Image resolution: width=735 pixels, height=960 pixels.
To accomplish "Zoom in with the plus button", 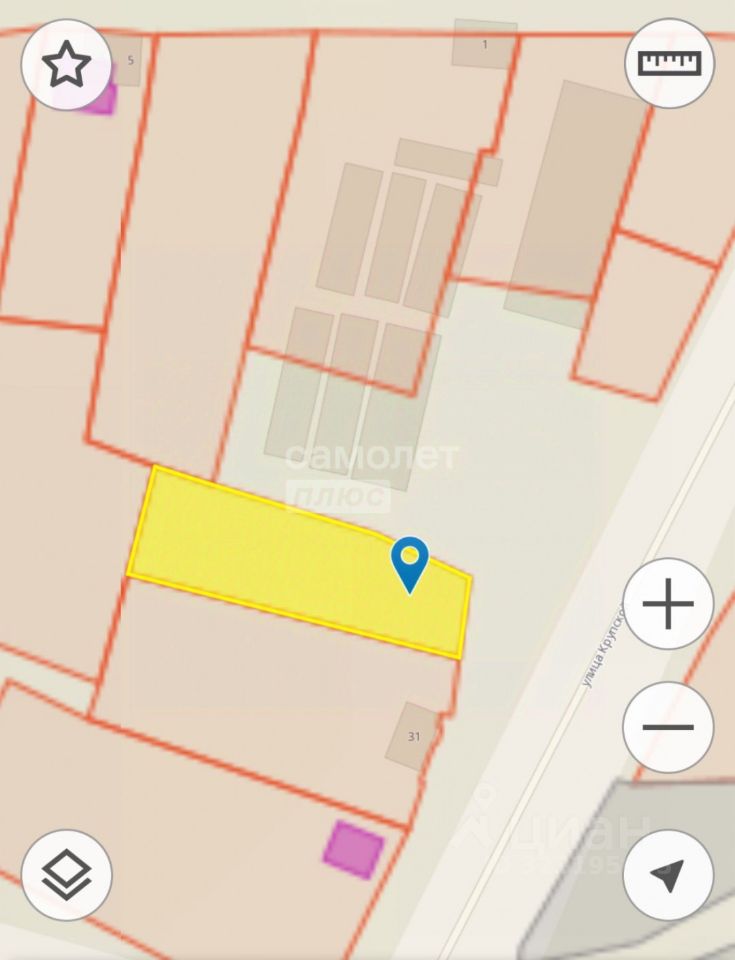I will coord(668,605).
